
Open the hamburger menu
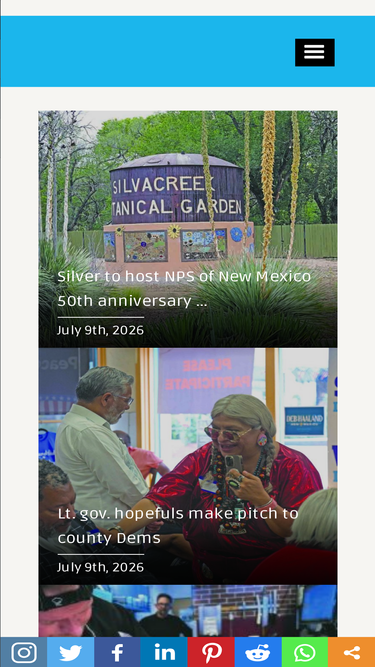(x=315, y=52)
